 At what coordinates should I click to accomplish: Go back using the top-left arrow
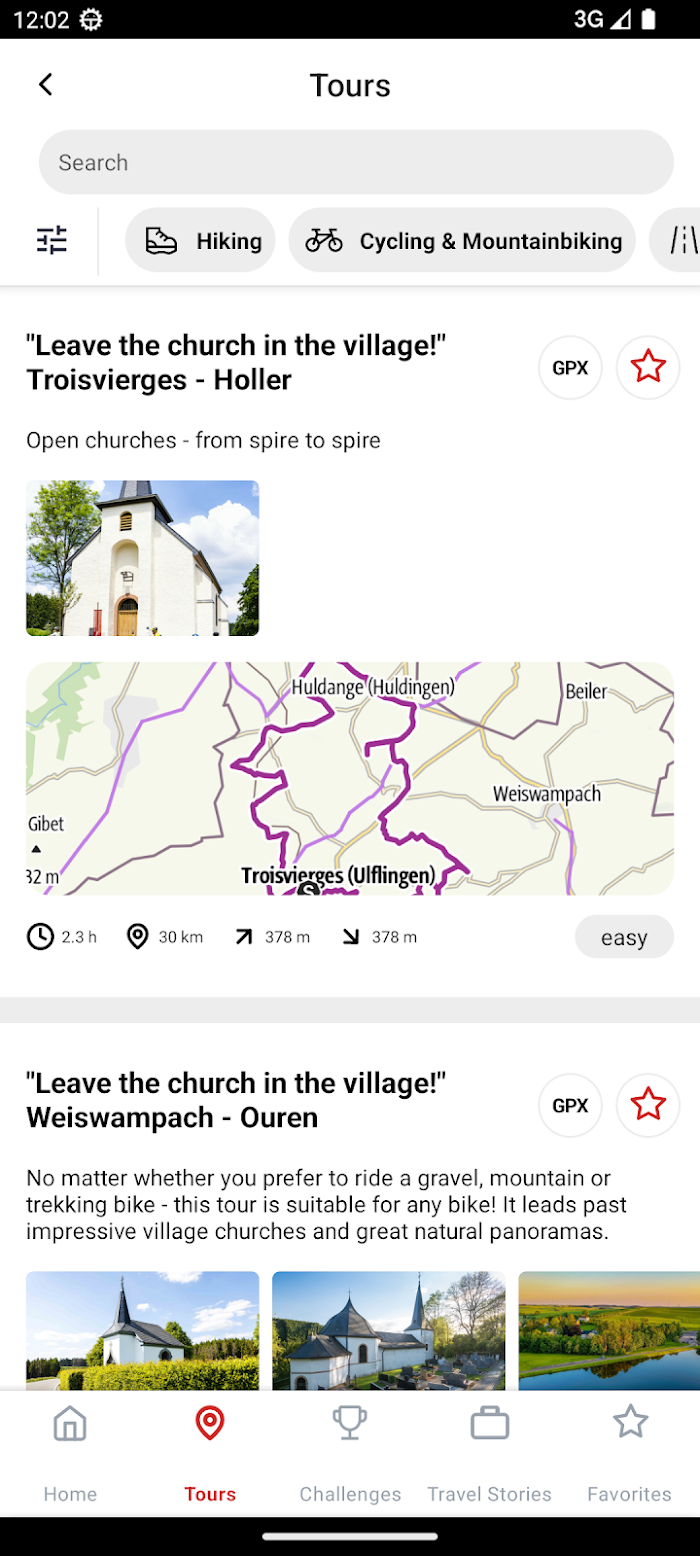45,85
